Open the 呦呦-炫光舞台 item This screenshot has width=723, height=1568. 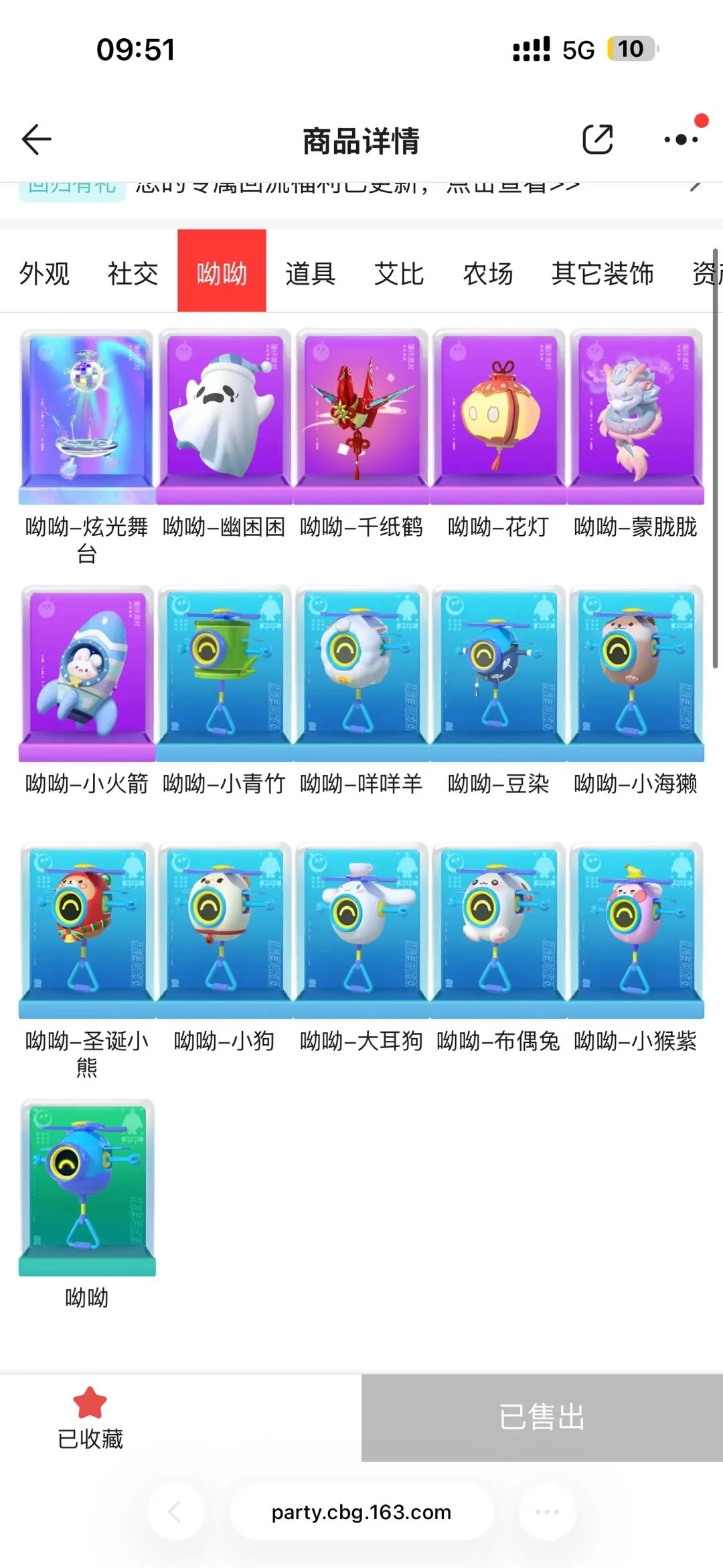[x=87, y=417]
